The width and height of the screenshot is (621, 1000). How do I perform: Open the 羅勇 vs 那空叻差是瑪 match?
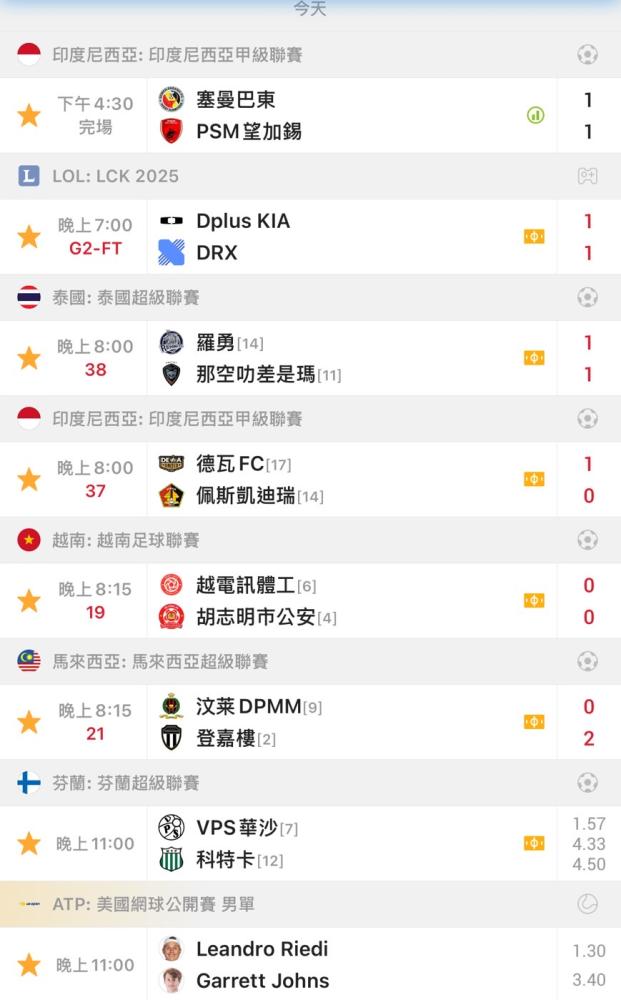[310, 358]
